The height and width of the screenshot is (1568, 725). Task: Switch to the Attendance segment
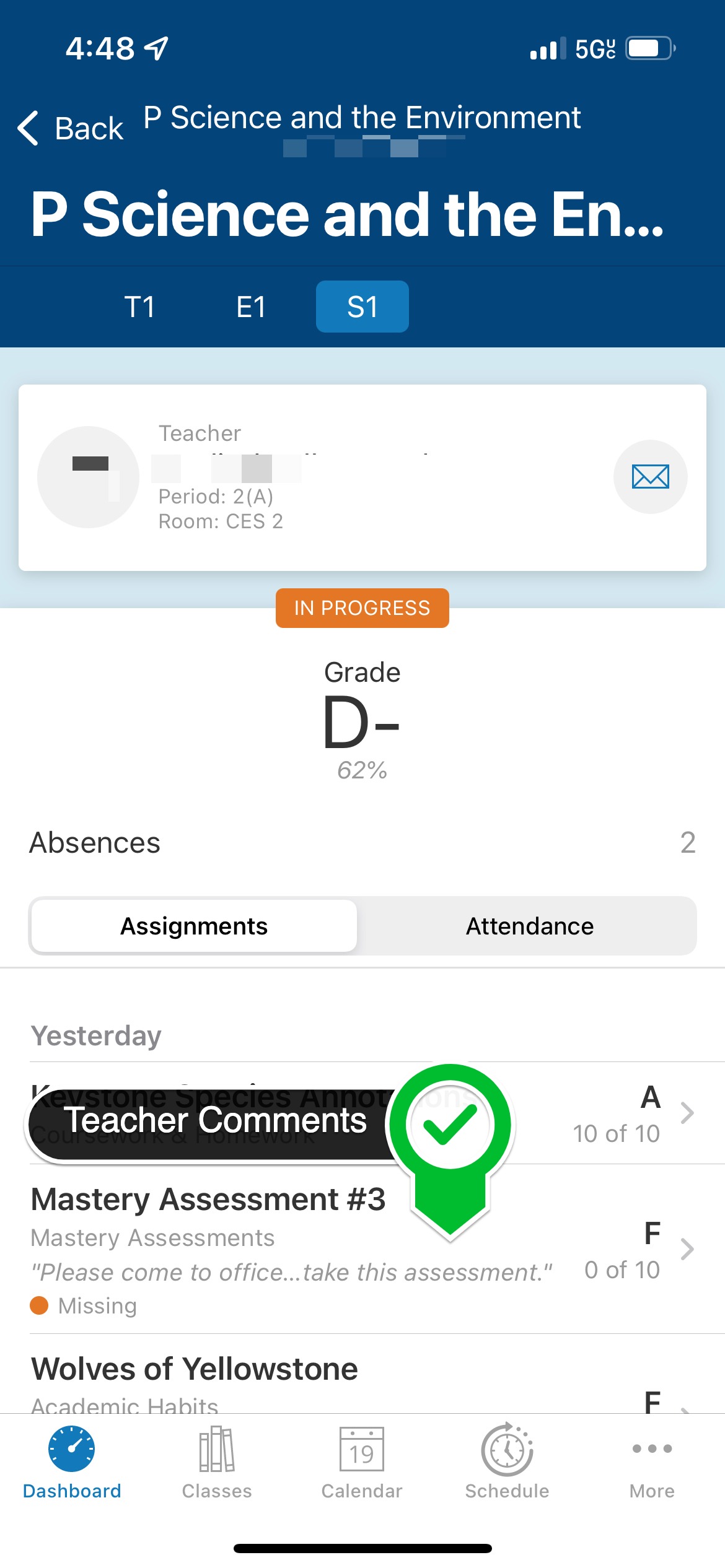click(x=529, y=926)
